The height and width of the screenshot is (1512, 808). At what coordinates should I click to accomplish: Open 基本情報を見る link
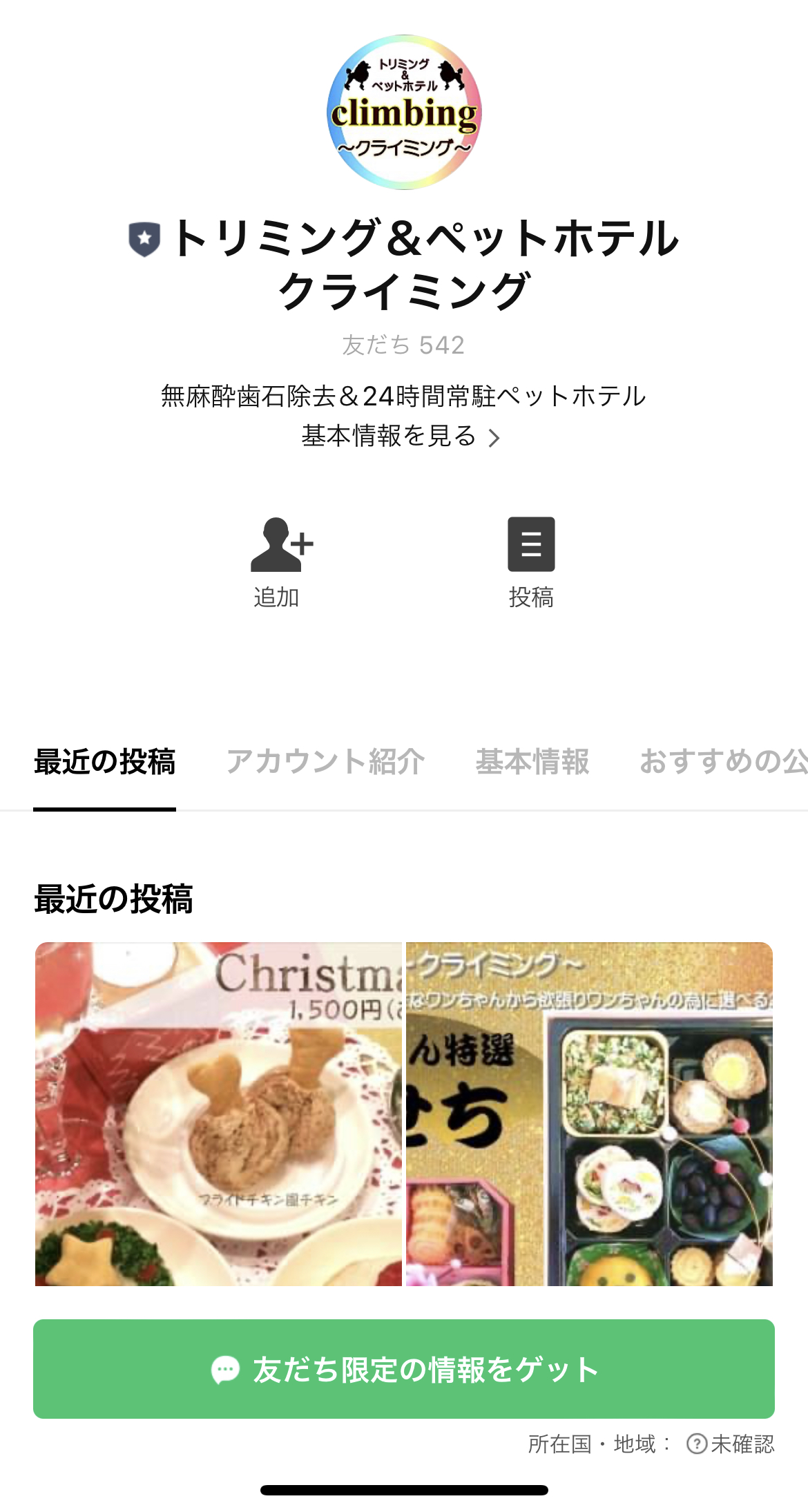click(401, 437)
